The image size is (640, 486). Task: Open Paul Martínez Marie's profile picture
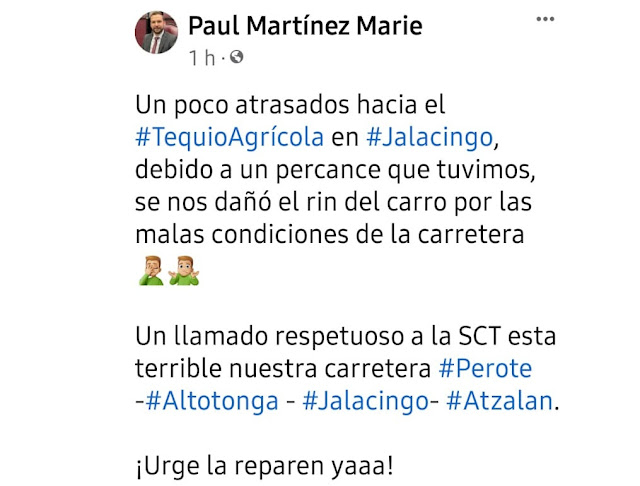157,34
